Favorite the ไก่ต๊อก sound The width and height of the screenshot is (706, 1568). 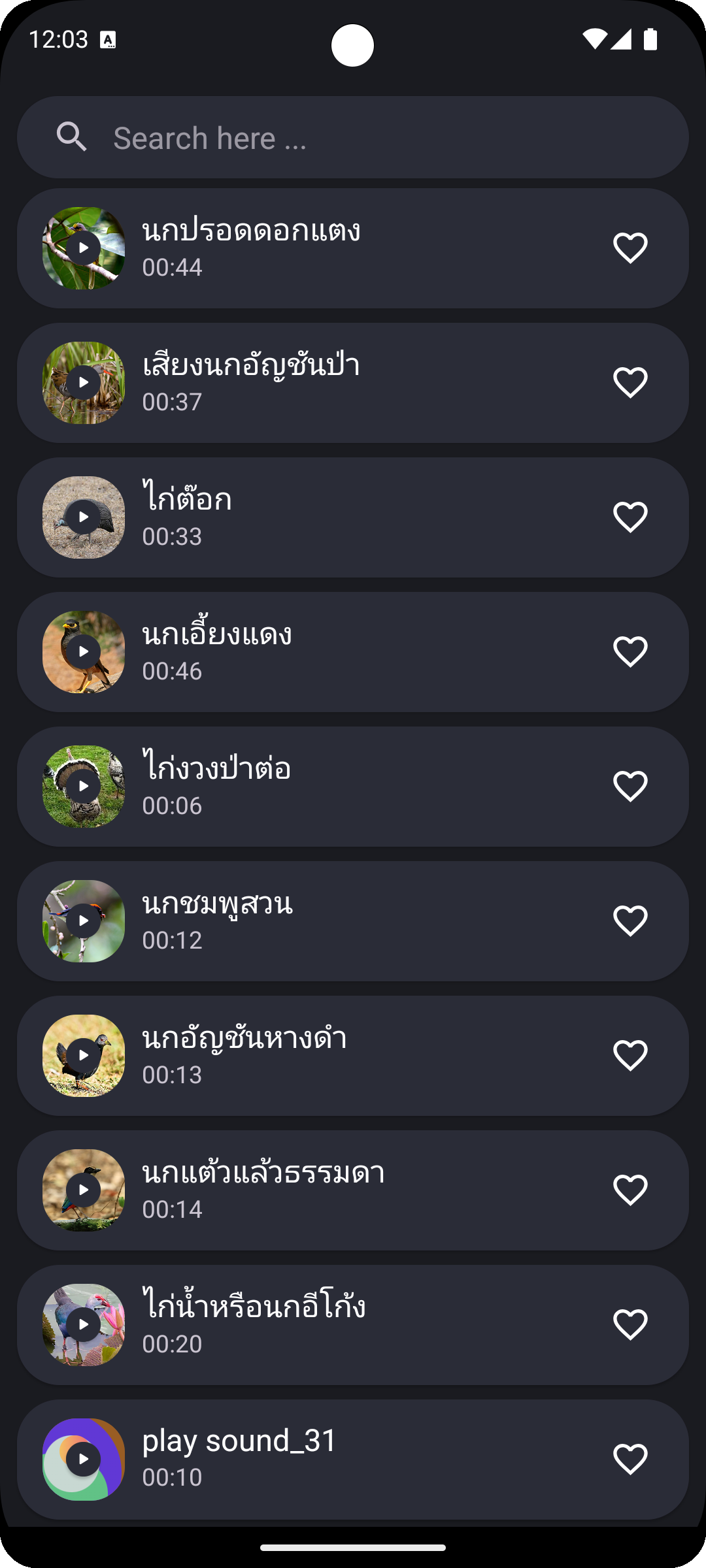(630, 516)
